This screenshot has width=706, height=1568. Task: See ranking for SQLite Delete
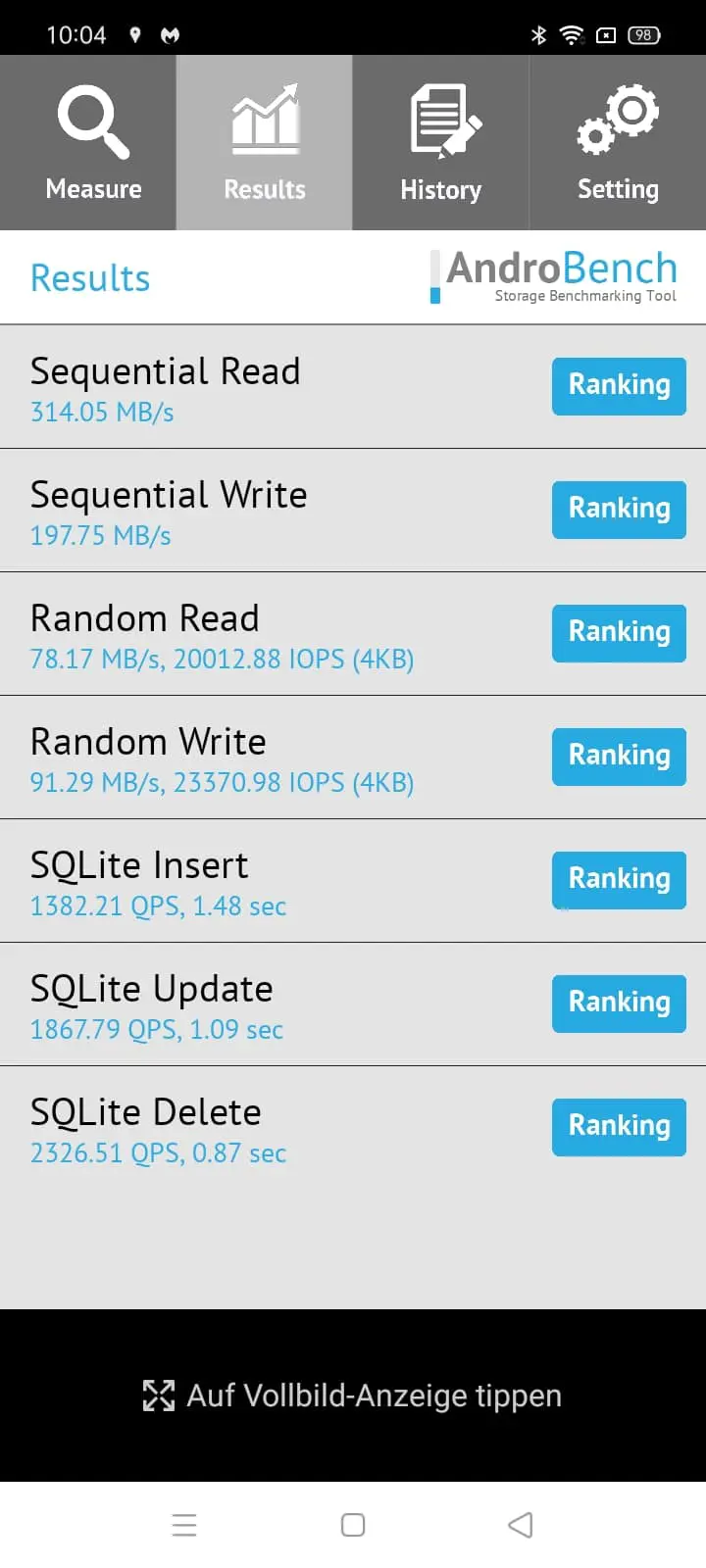[619, 1127]
